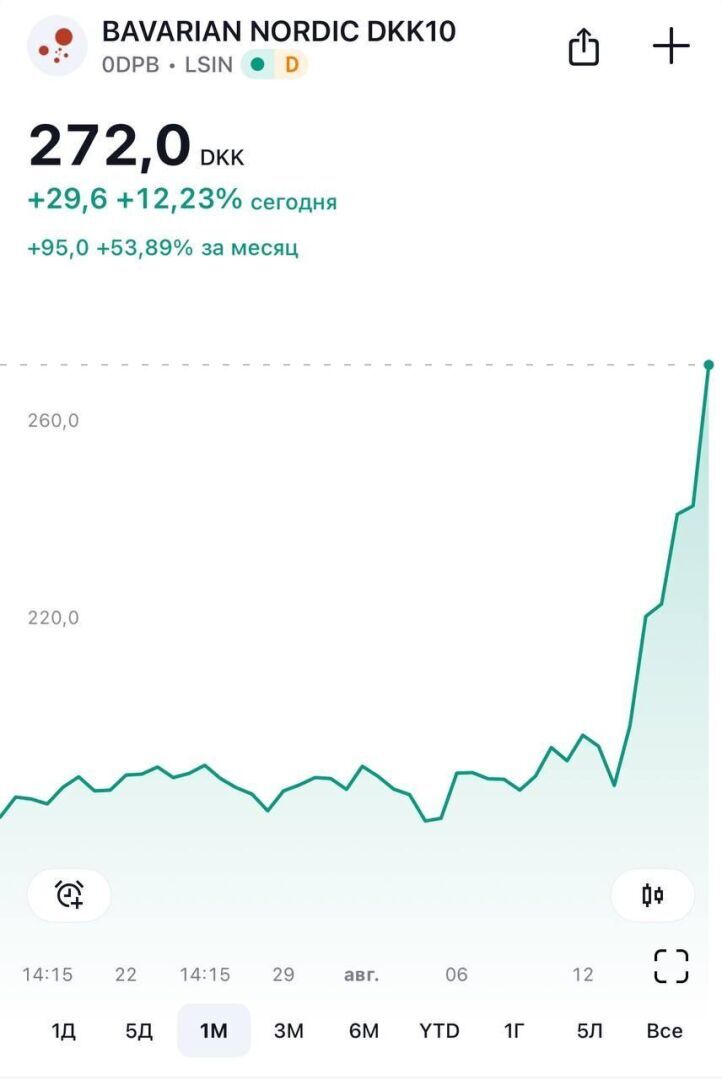Show year-to-date YTD chart

point(439,1031)
